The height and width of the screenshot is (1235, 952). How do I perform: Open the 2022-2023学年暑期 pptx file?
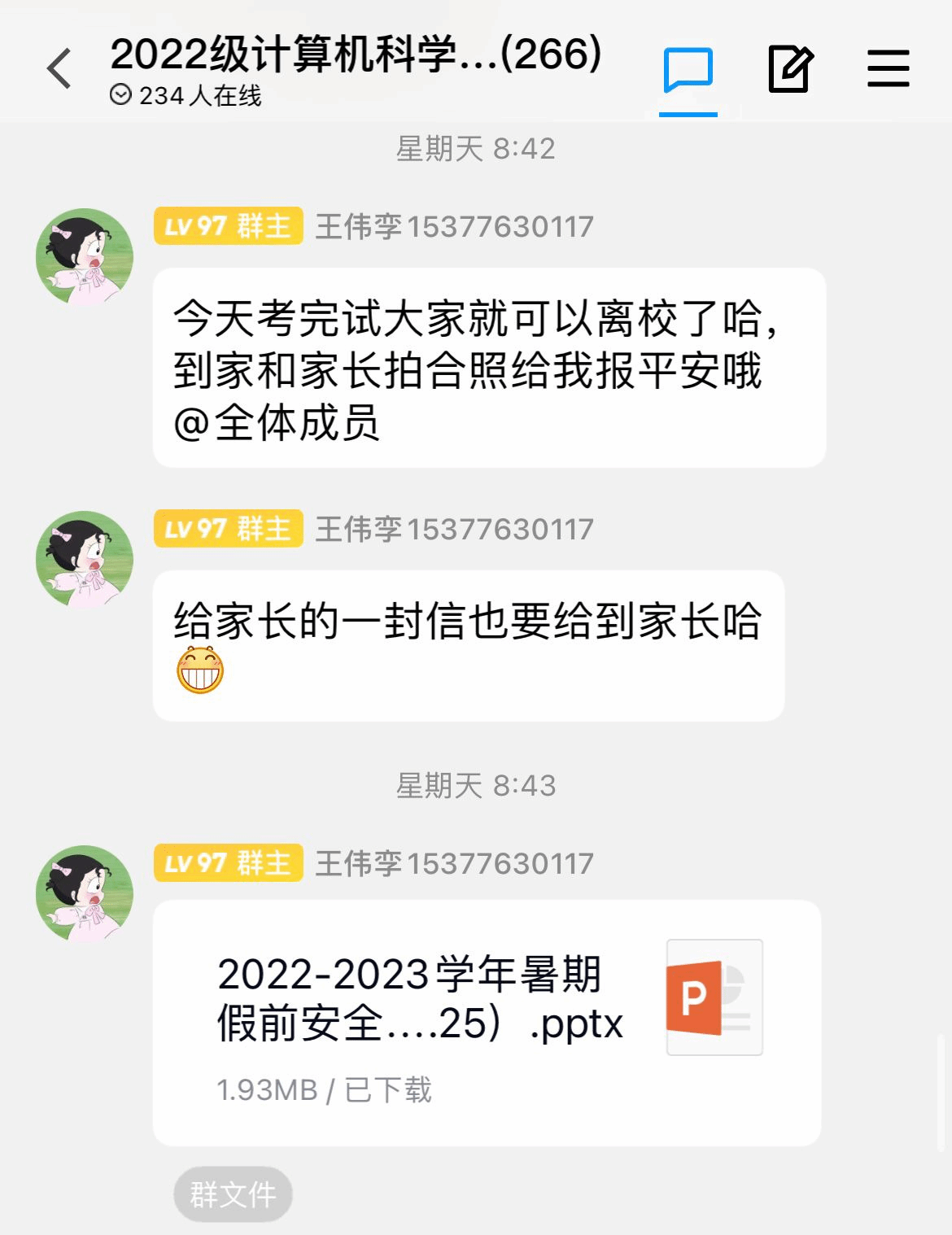[487, 1021]
